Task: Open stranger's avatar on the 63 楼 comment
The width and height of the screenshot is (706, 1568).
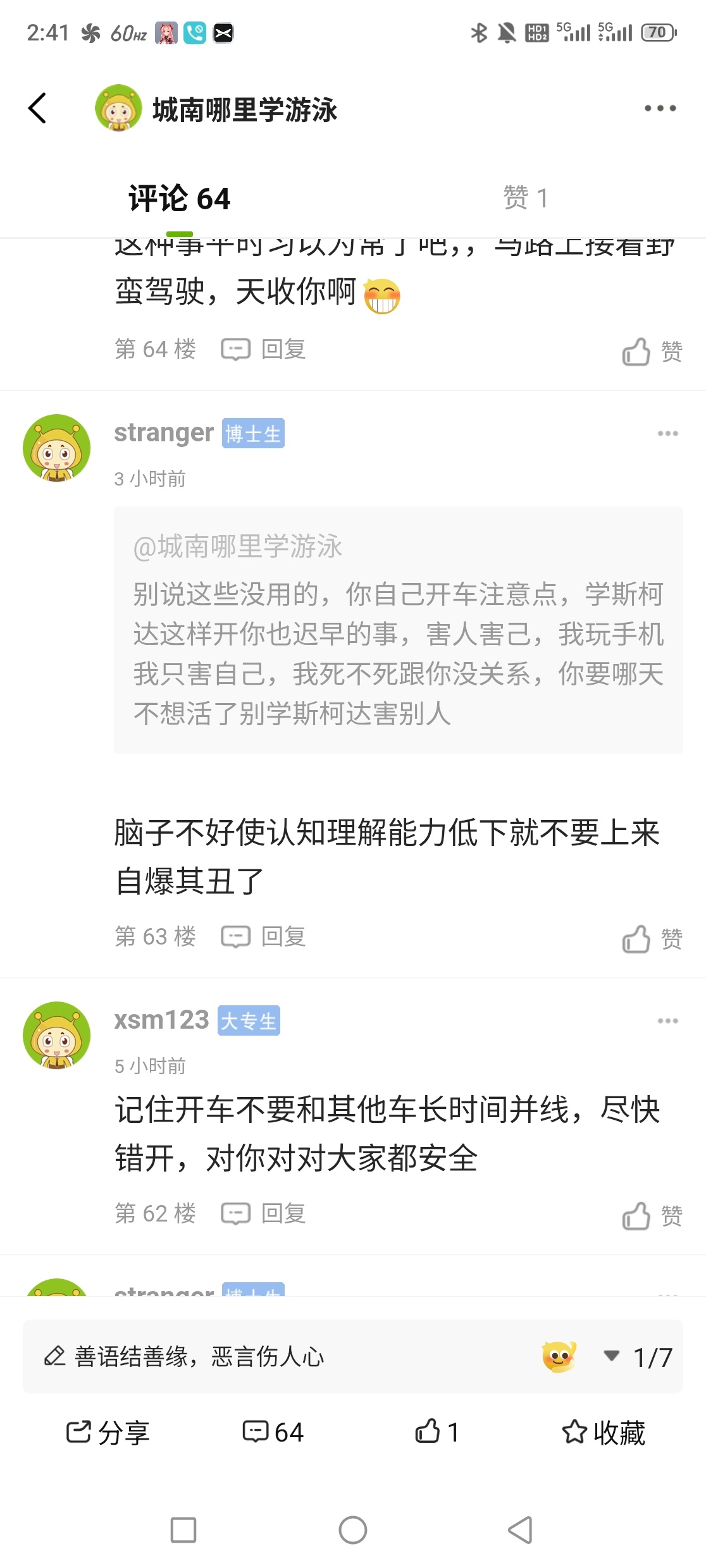Action: pos(57,448)
